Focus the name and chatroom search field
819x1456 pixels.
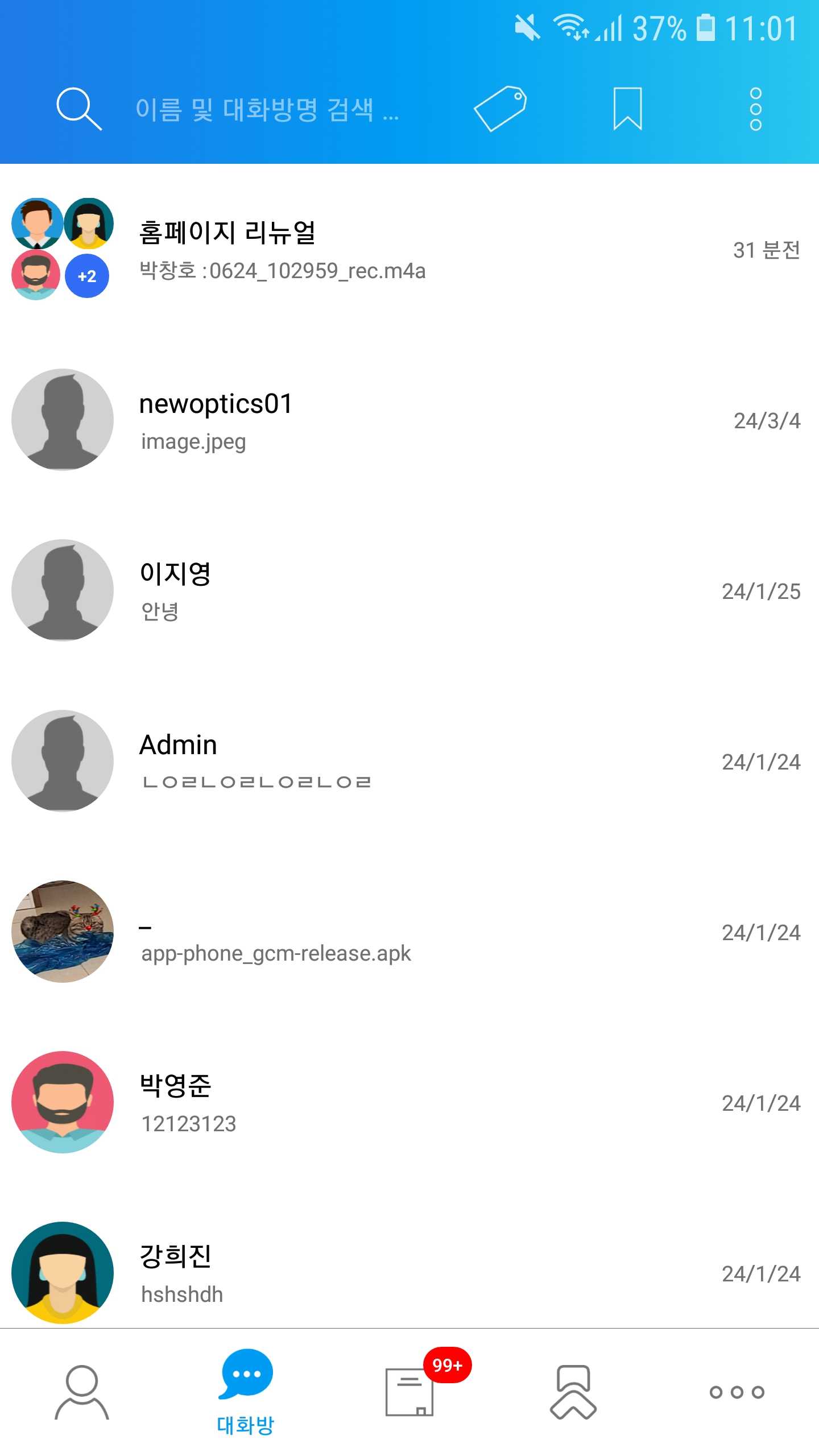(x=267, y=109)
